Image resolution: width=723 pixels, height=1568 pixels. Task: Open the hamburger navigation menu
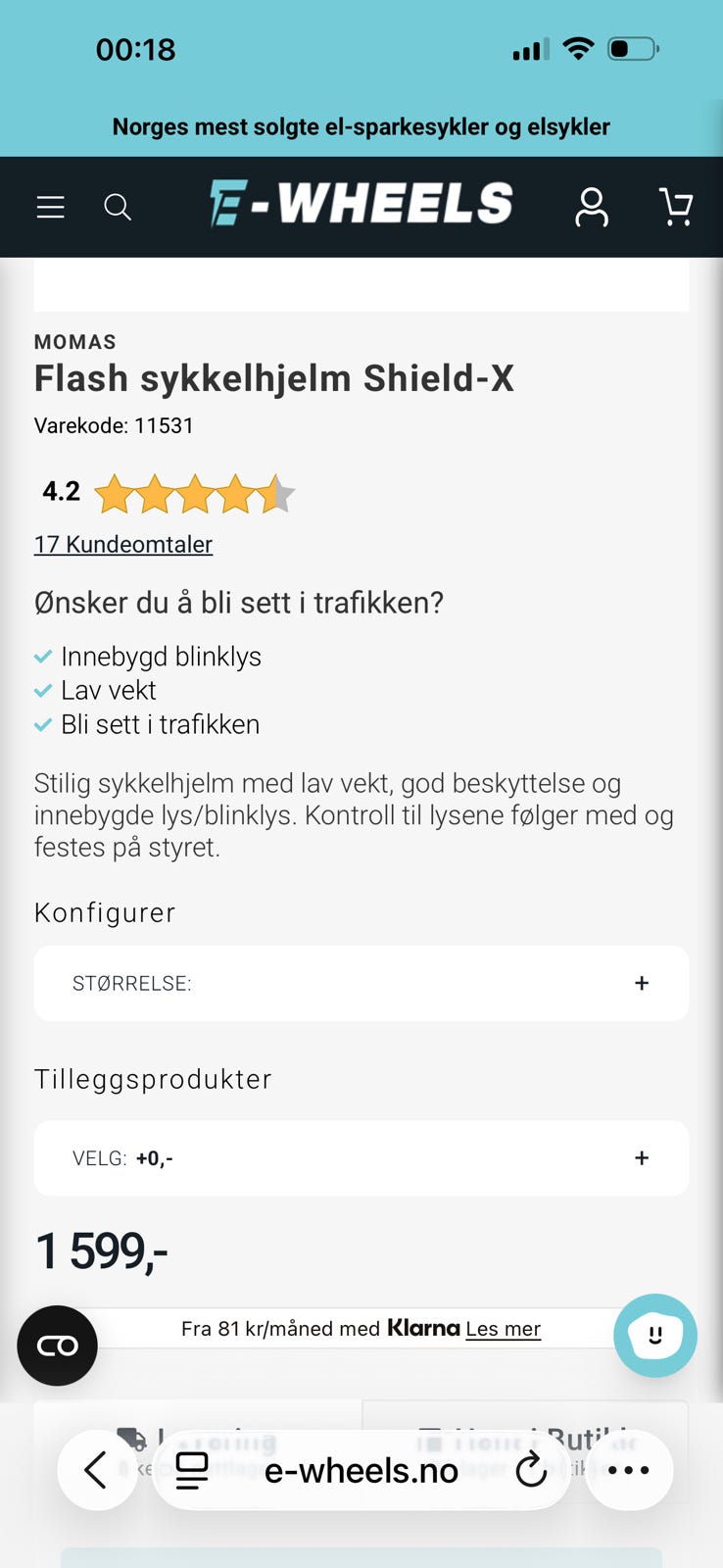50,207
